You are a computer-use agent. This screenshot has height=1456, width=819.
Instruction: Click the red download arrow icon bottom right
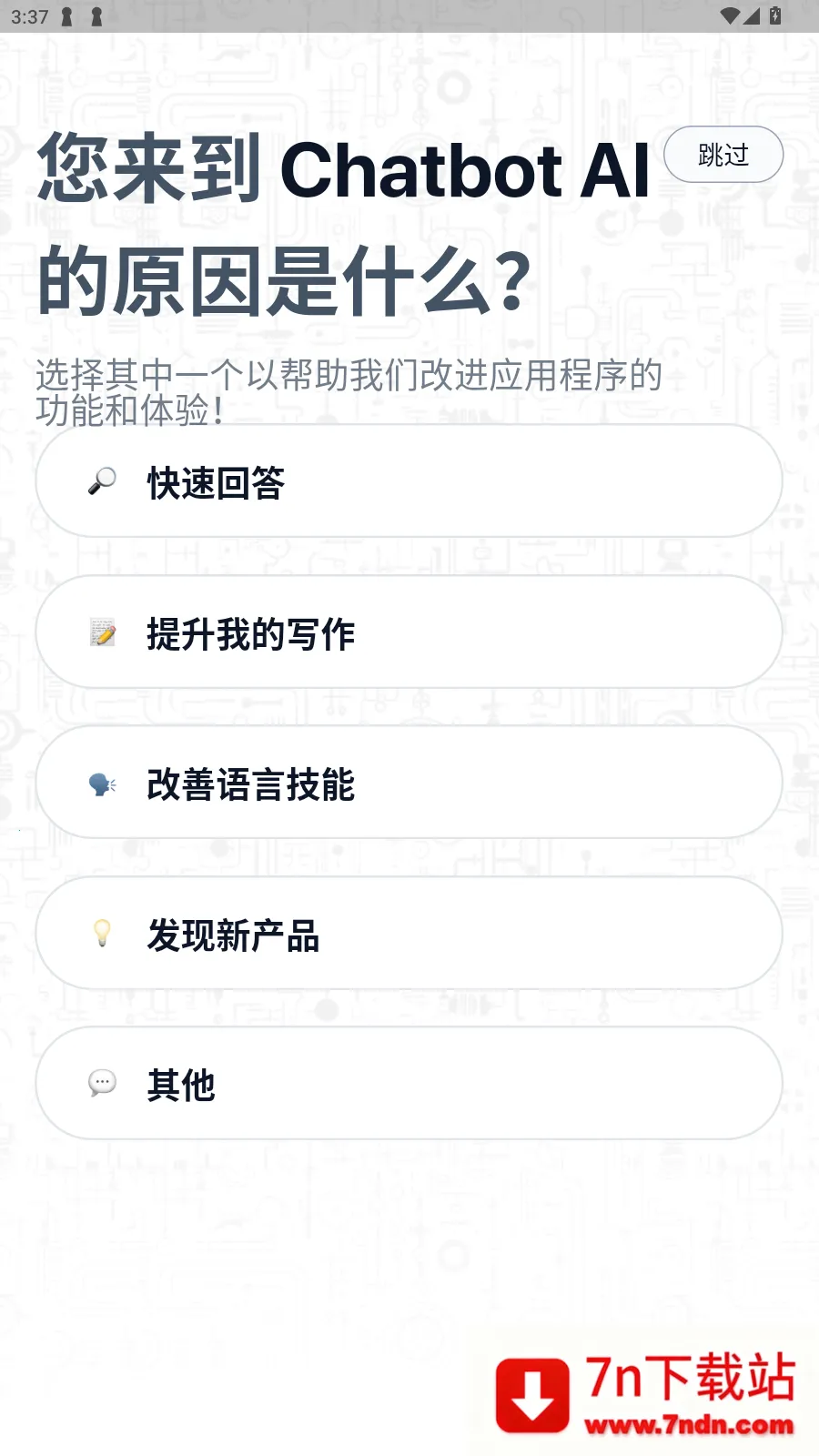532,1394
